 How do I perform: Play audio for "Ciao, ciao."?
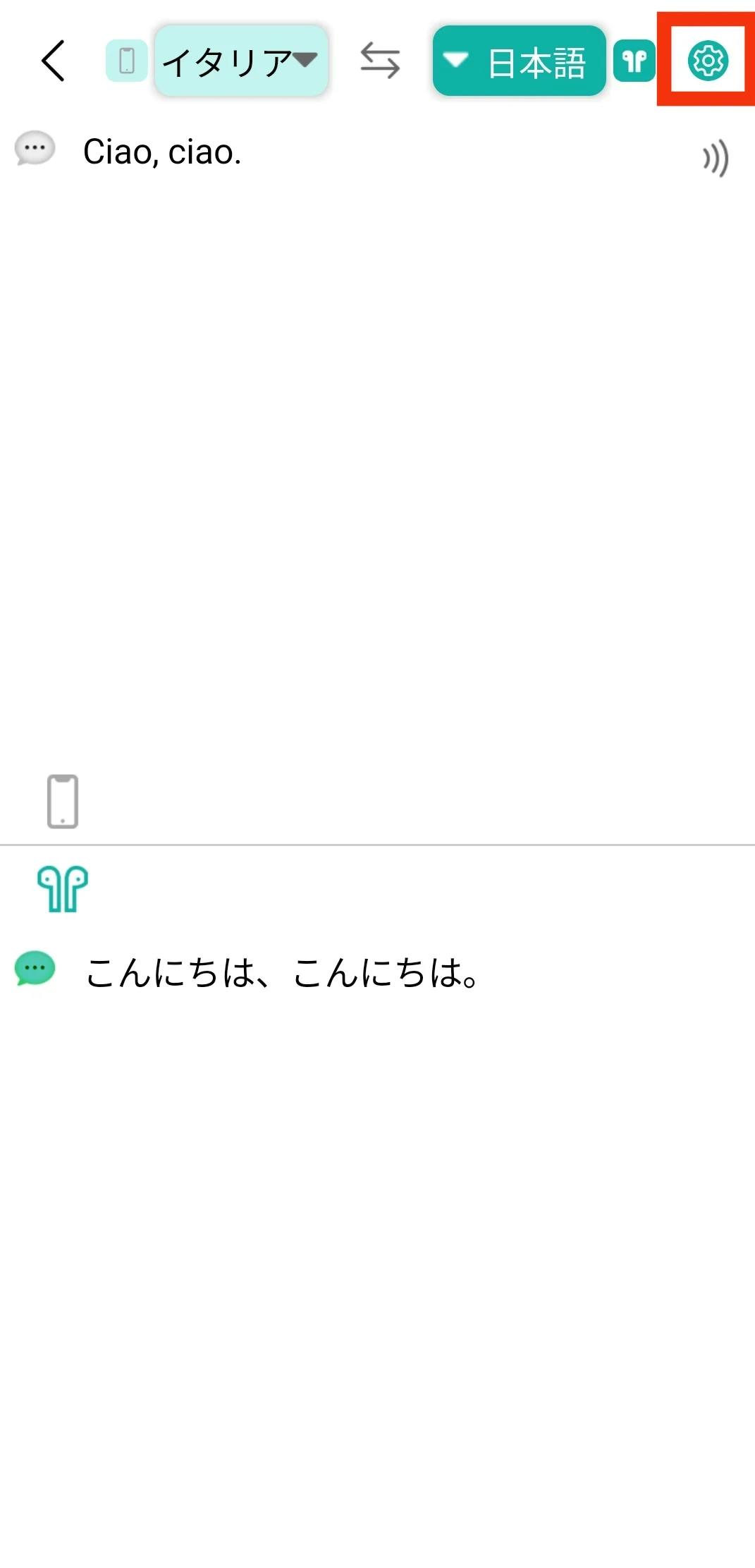coord(715,159)
